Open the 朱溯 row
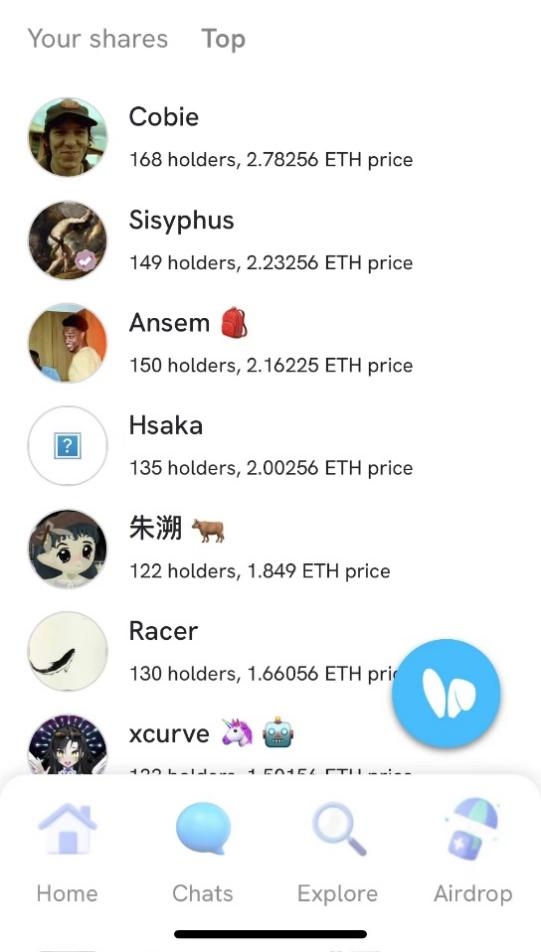This screenshot has width=541, height=952. (x=270, y=548)
